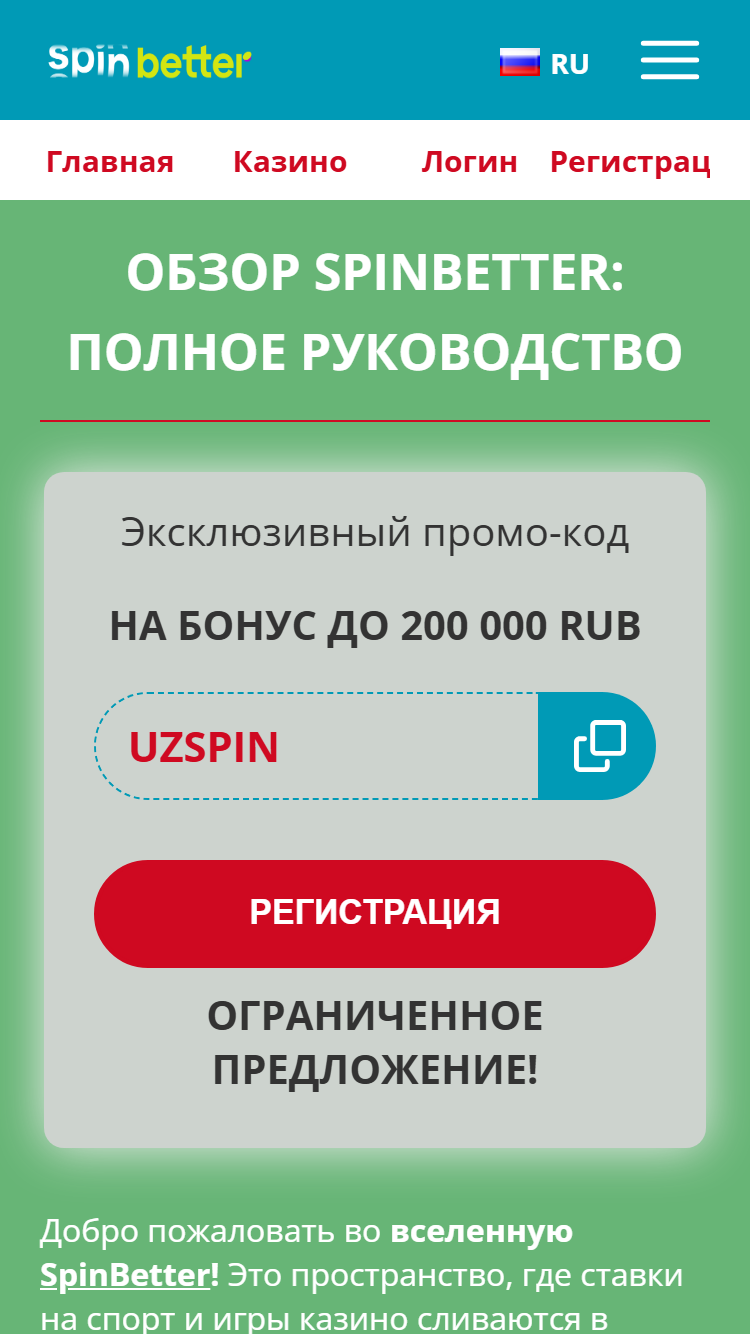Tap the red РЕГИСТРАЦИЯ button
The height and width of the screenshot is (1334, 750).
(x=375, y=913)
